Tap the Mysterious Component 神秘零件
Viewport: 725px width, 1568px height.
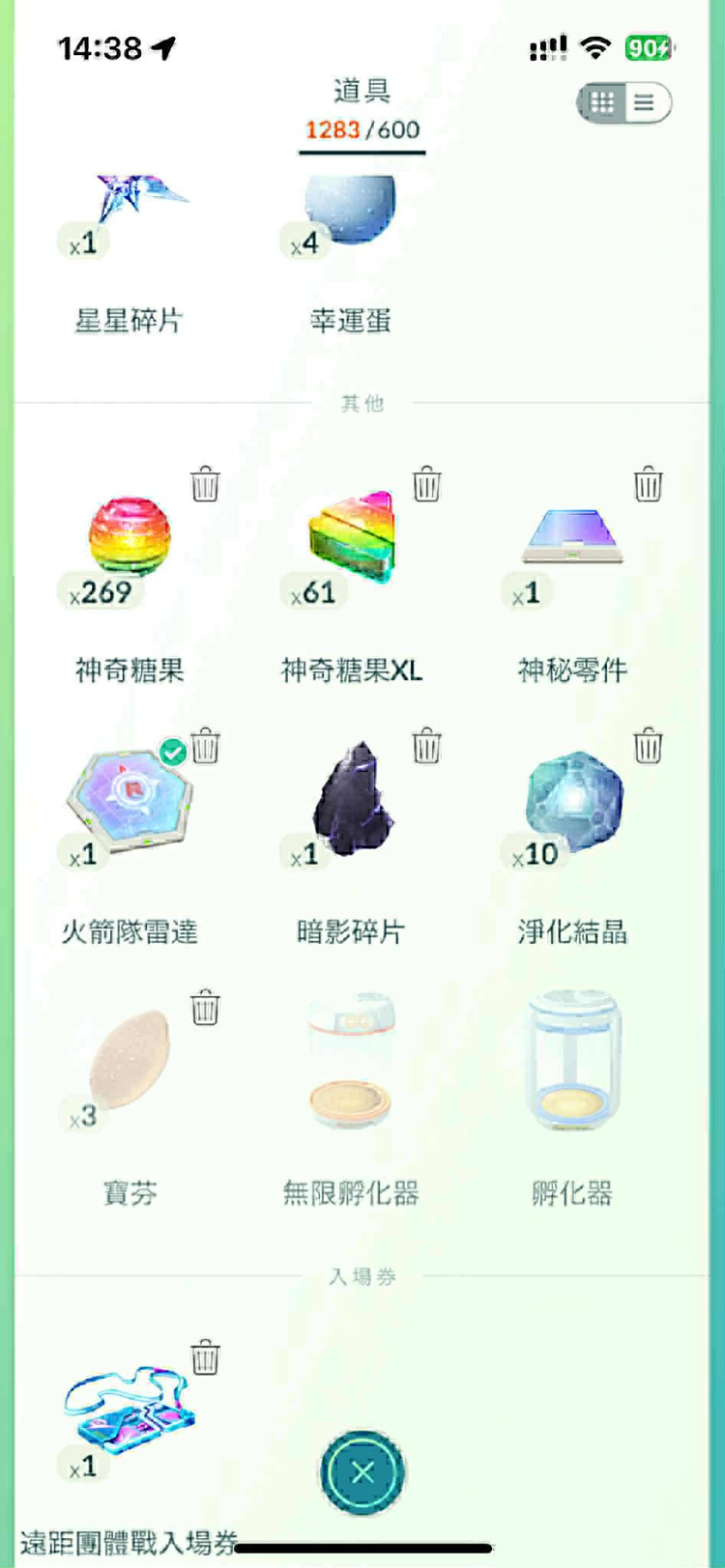click(x=570, y=541)
